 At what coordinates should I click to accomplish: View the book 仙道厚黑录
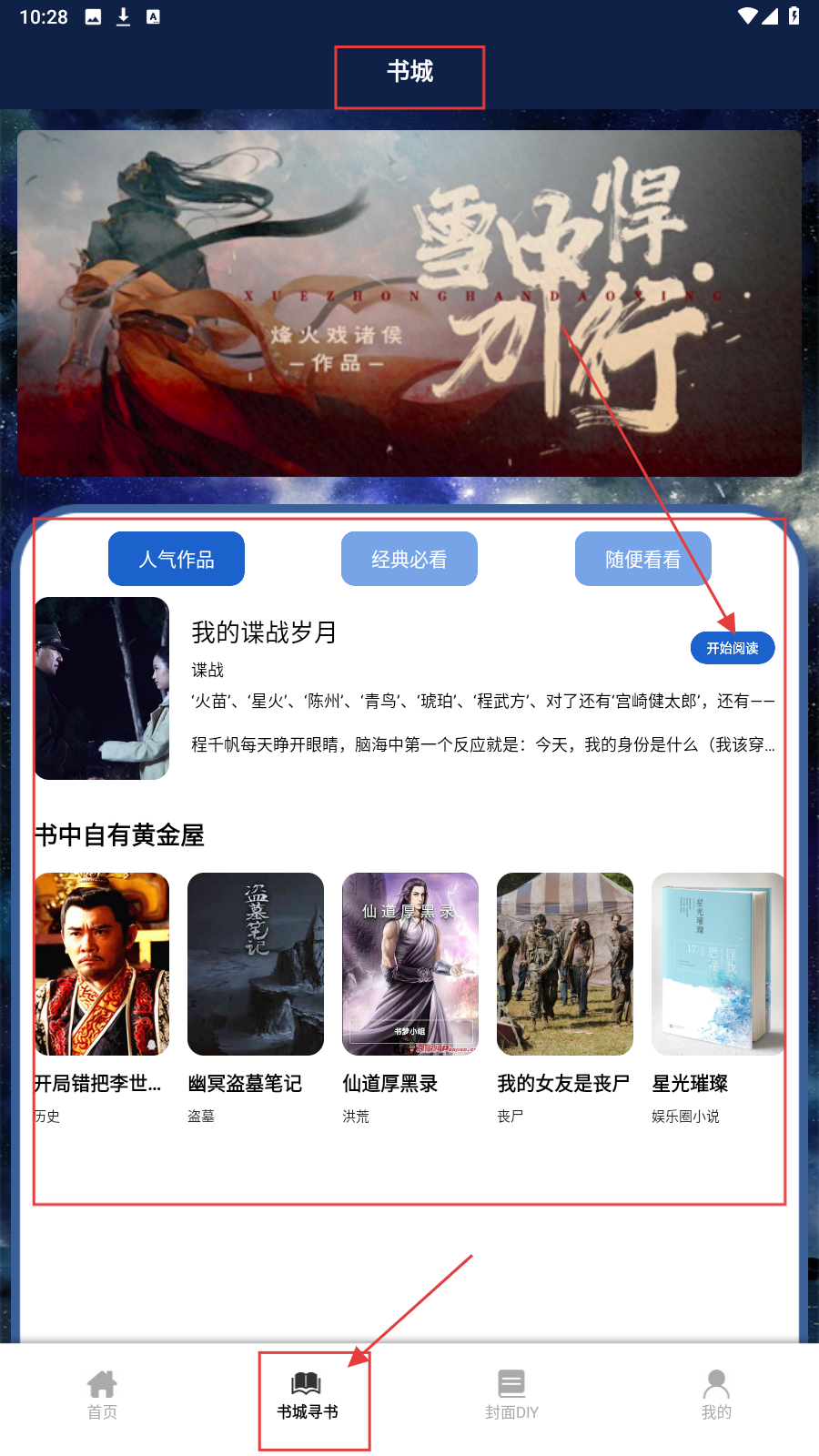pos(410,965)
